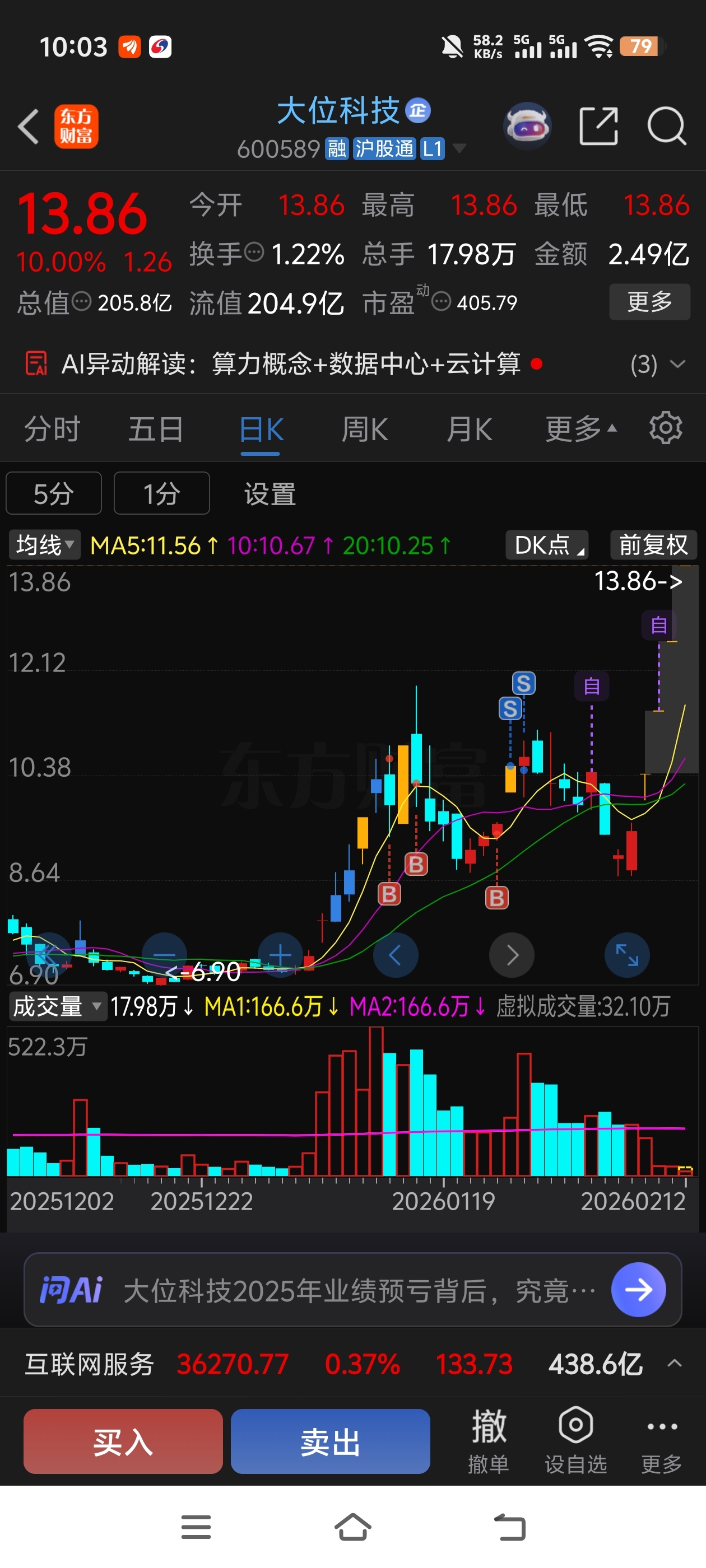706x1568 pixels.
Task: Open the 成交量 indicator dropdown
Action: pos(56,1006)
